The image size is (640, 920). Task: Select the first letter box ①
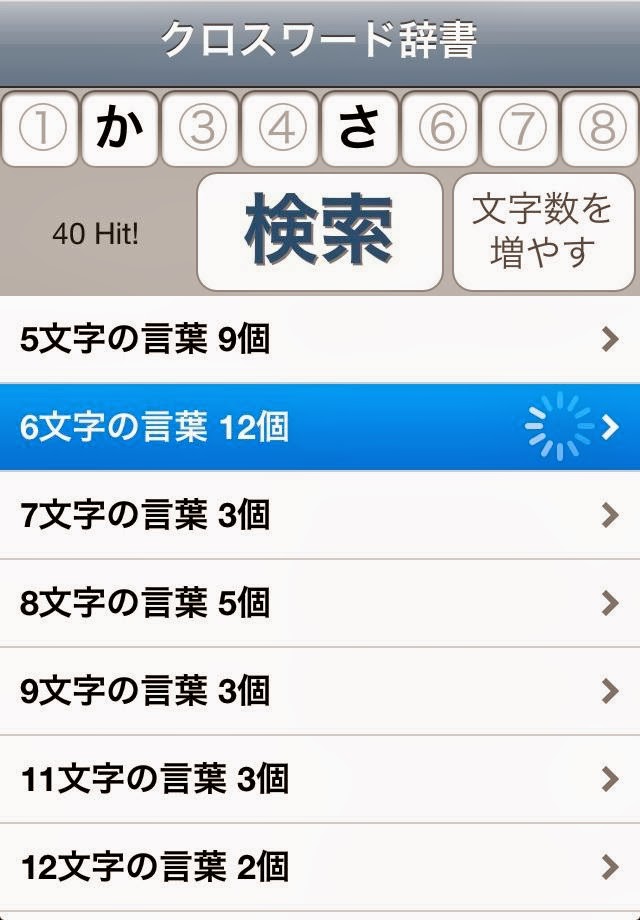(x=38, y=129)
